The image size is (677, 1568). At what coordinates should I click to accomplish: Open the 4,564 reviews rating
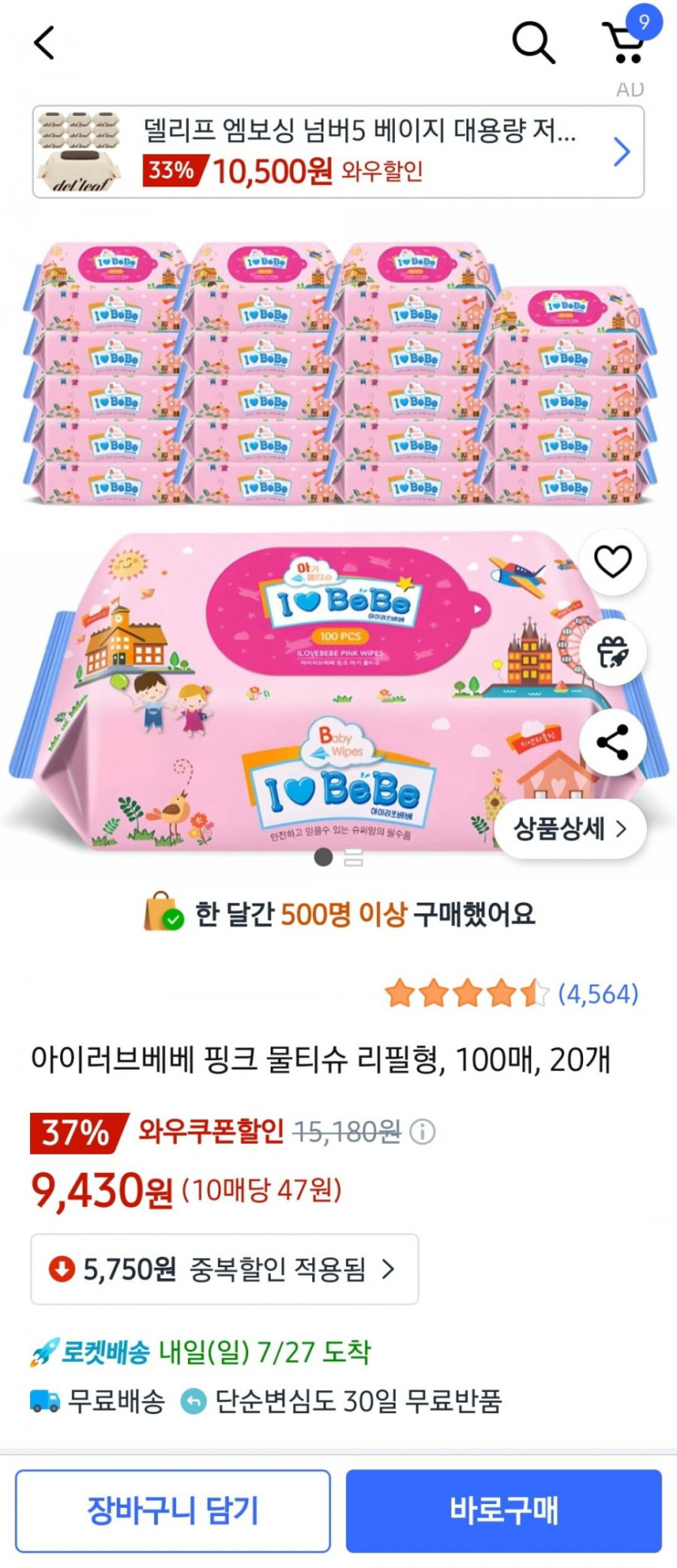coord(512,994)
